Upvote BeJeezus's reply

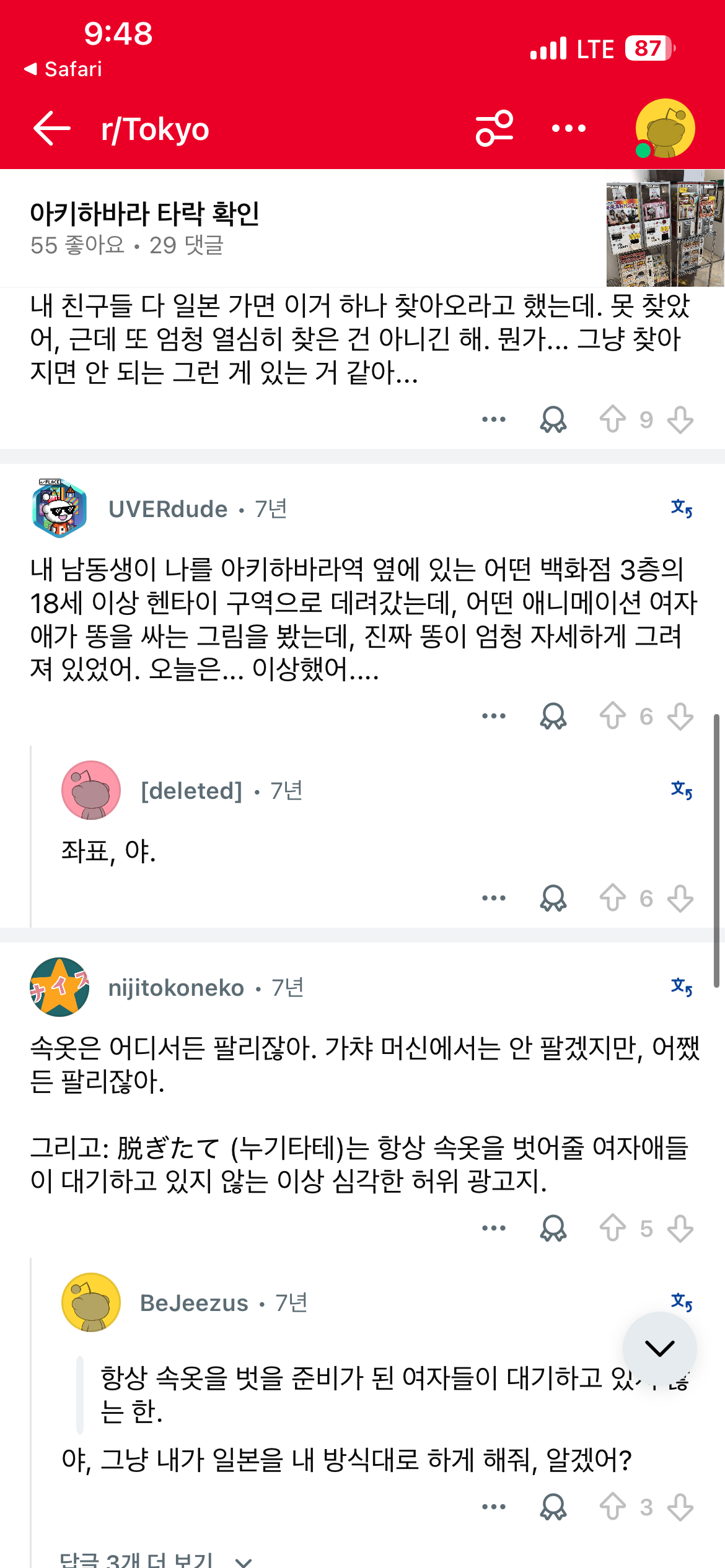[612, 1507]
